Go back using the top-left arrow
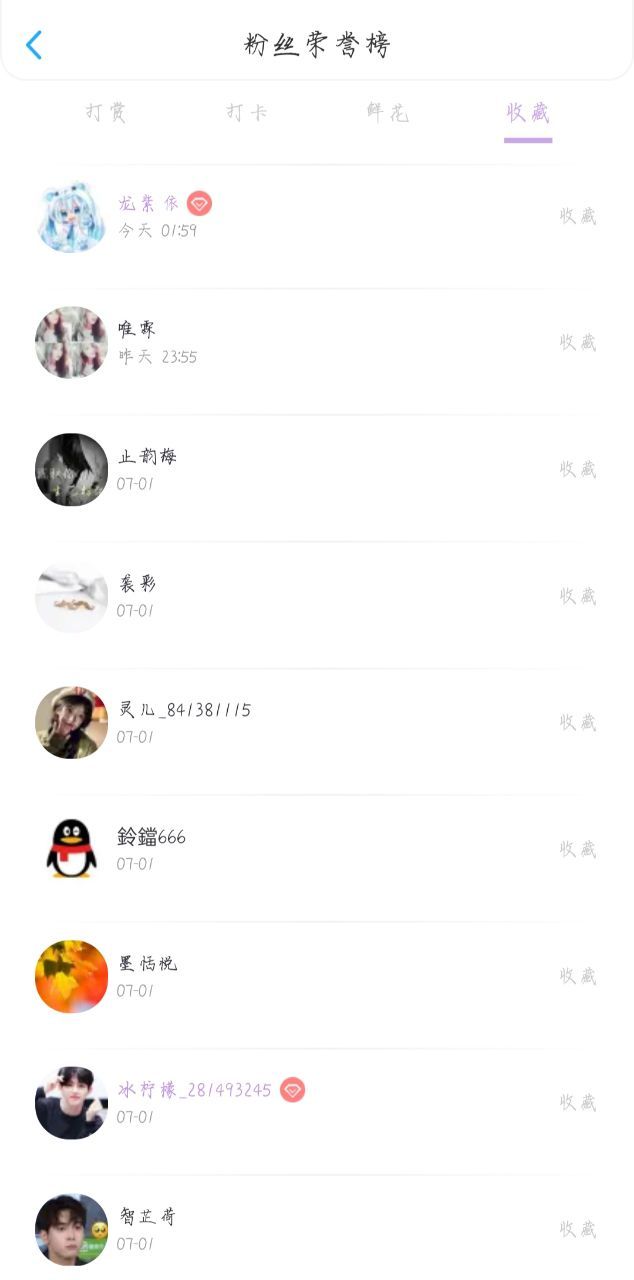The image size is (634, 1280). pyautogui.click(x=34, y=45)
